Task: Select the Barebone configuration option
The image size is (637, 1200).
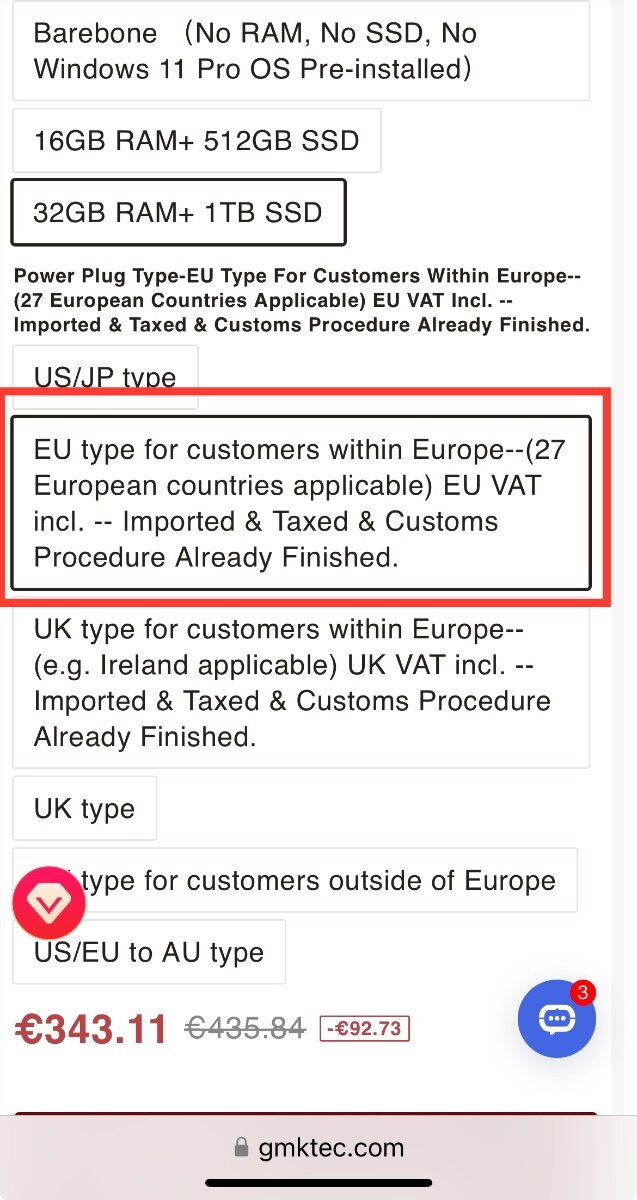Action: [x=301, y=51]
